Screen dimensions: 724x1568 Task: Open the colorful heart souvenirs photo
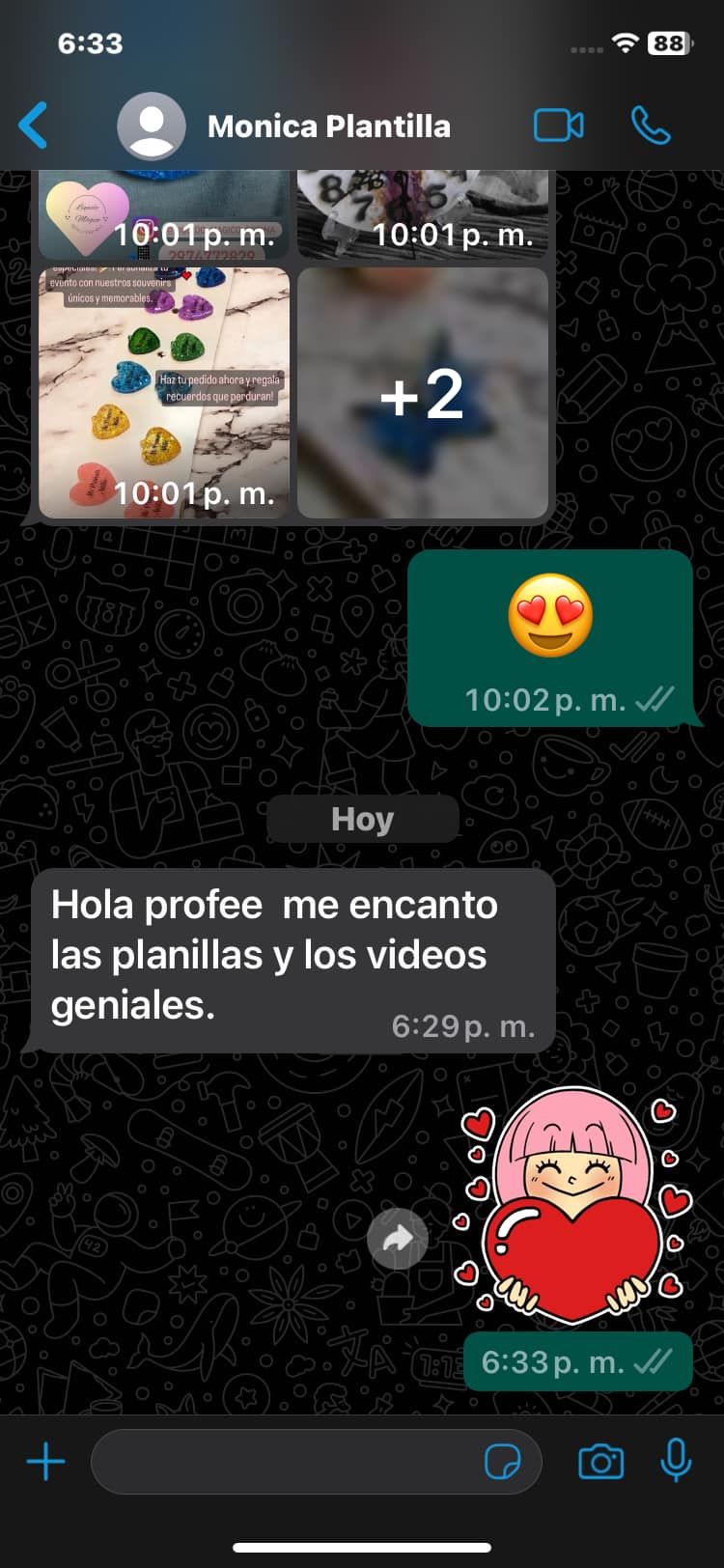coord(164,393)
